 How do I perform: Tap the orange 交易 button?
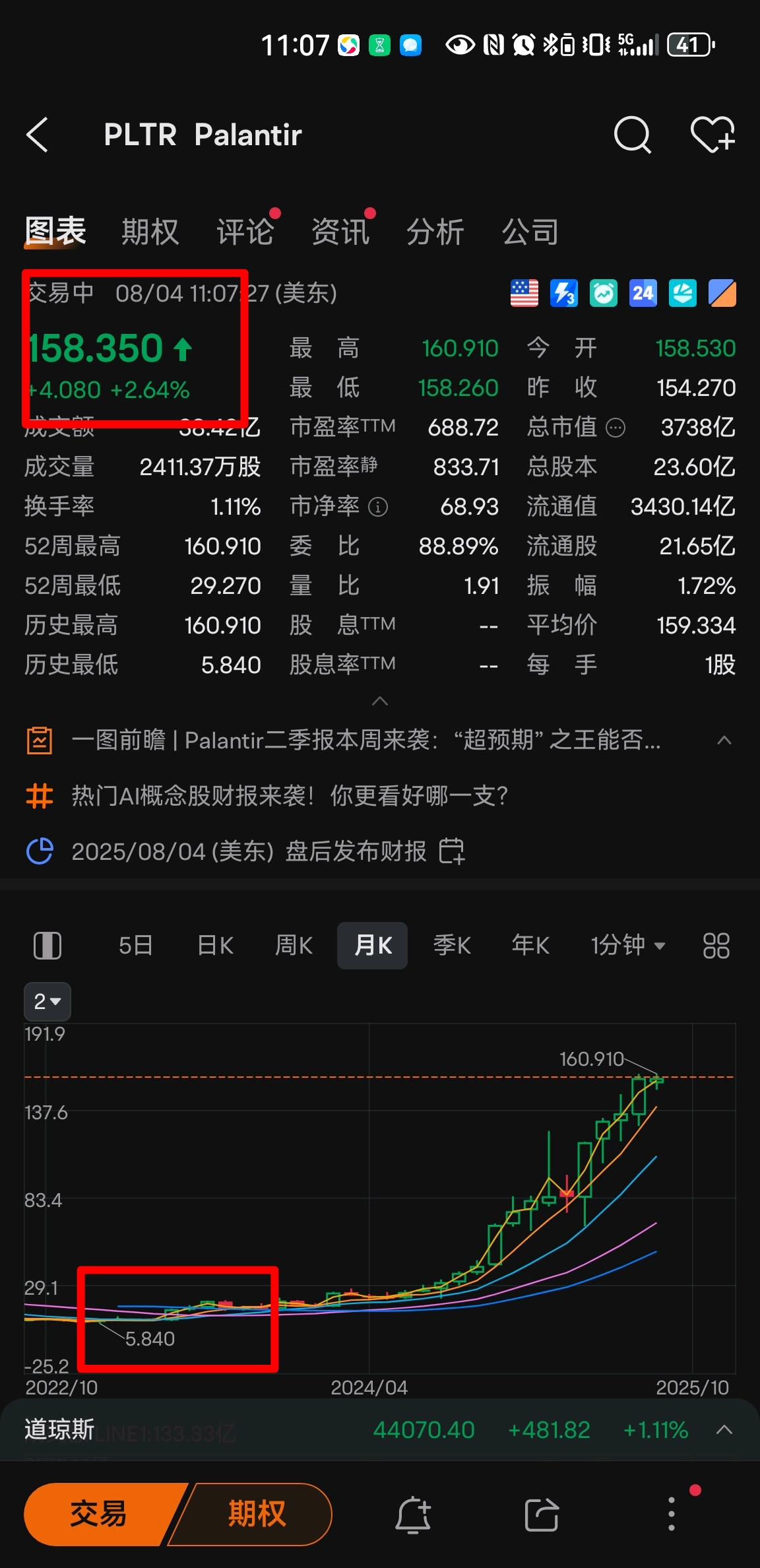pyautogui.click(x=99, y=1514)
